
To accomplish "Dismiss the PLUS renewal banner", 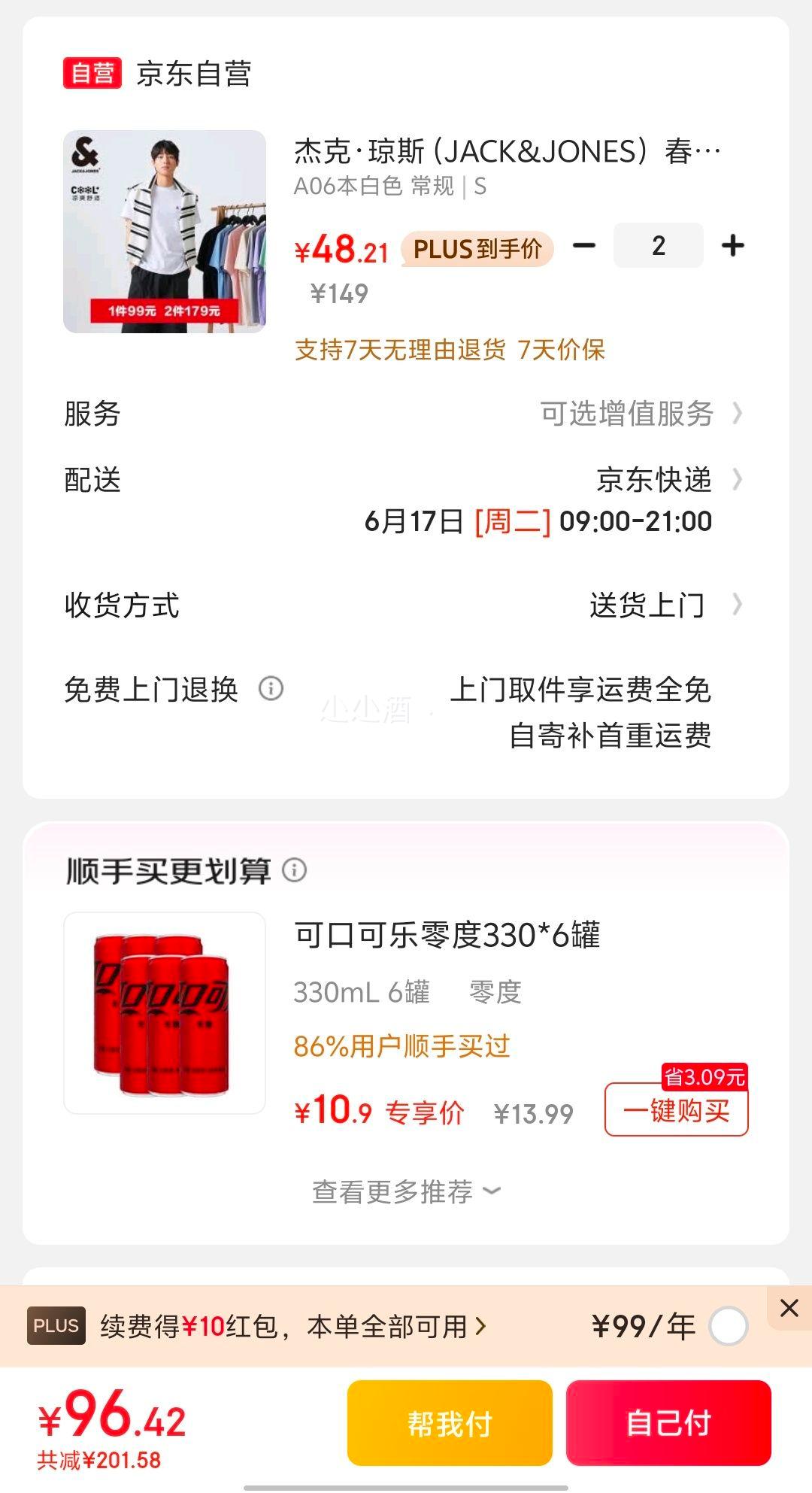I will pyautogui.click(x=789, y=1308).
